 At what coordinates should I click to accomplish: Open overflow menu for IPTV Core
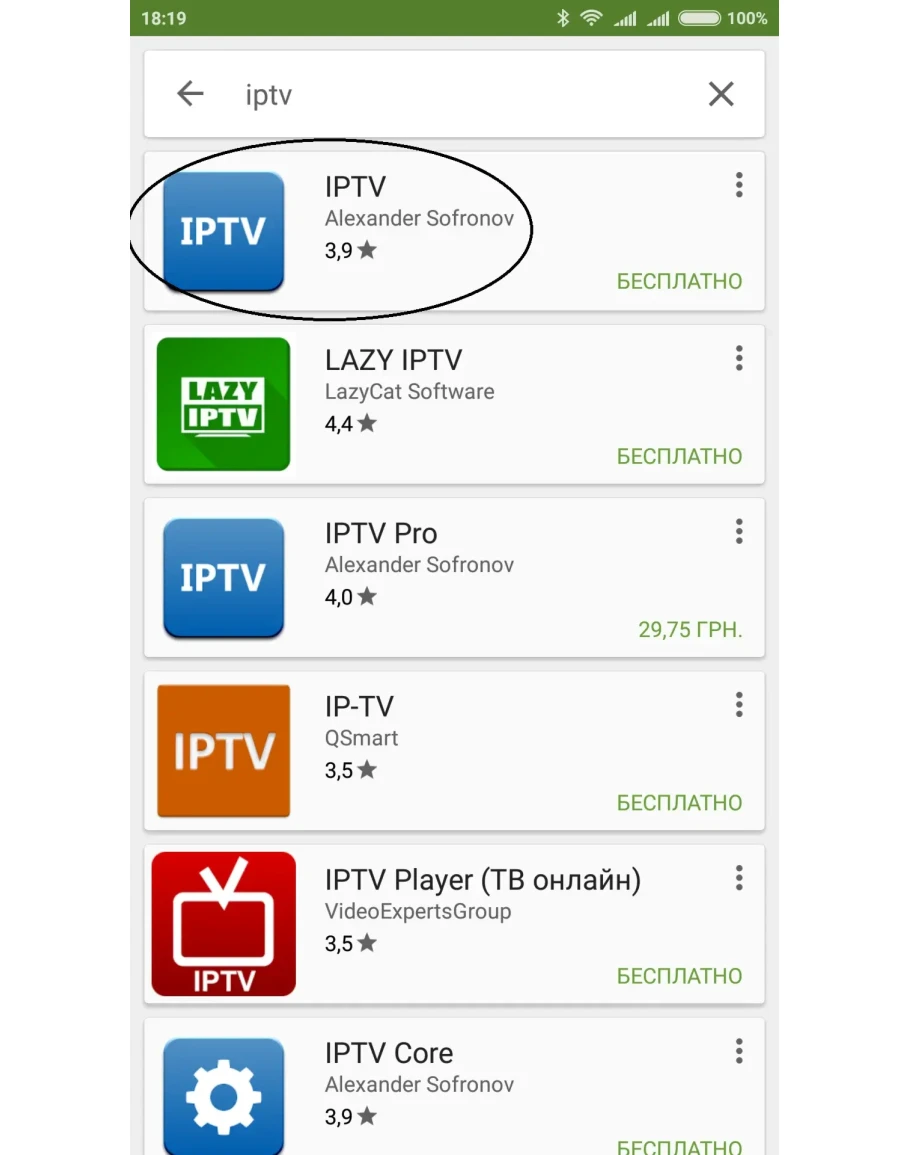click(739, 1051)
